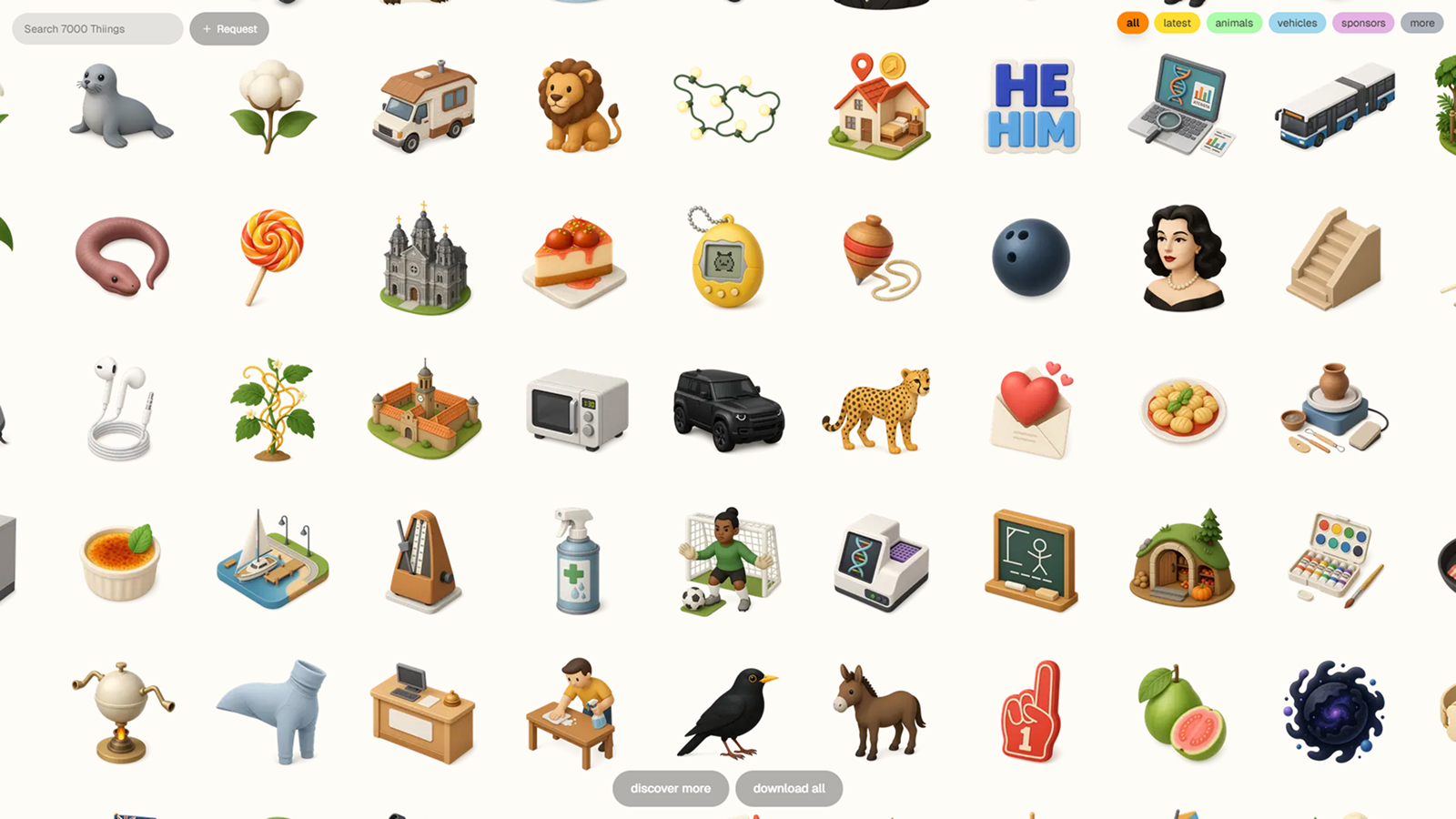Show the sponsors category

coord(1362,23)
